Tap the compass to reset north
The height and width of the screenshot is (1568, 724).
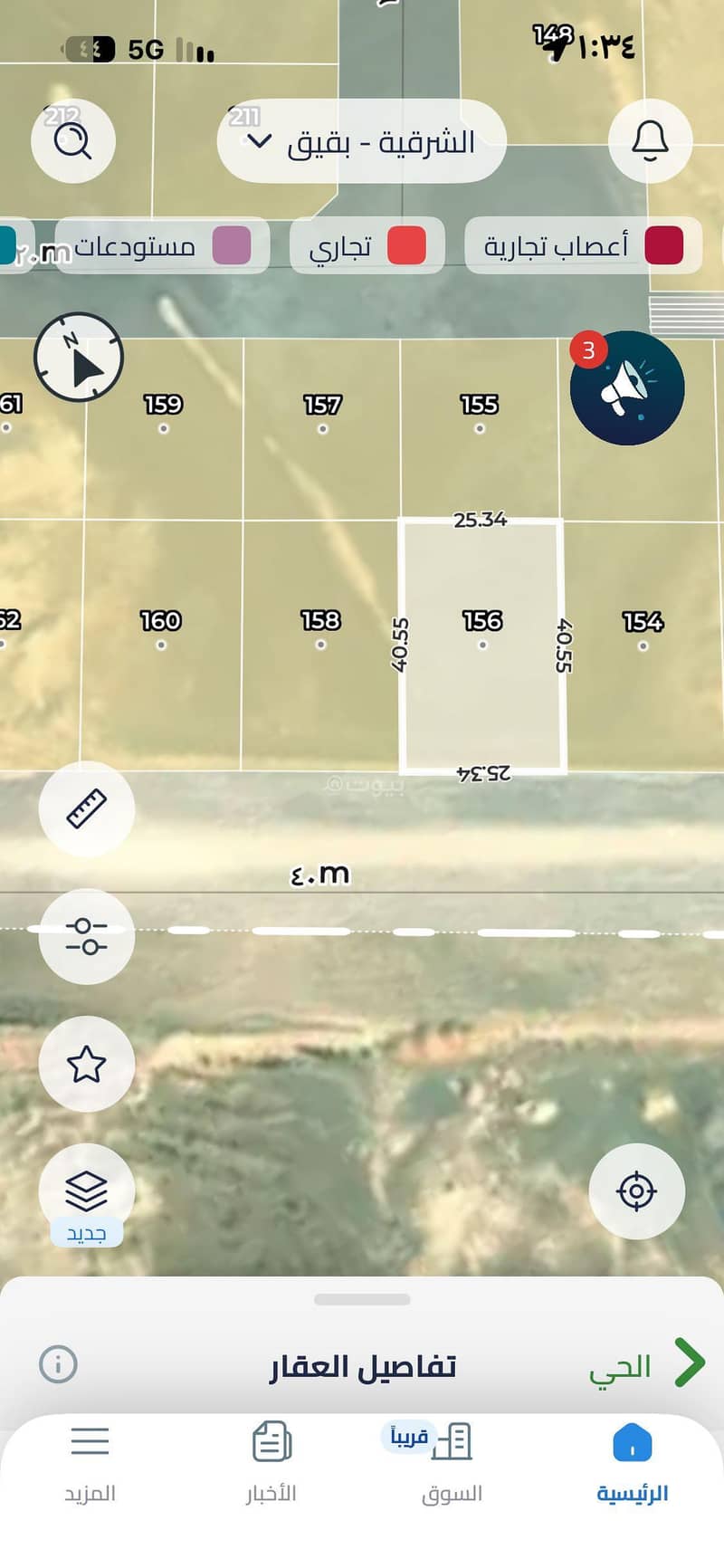(x=79, y=358)
